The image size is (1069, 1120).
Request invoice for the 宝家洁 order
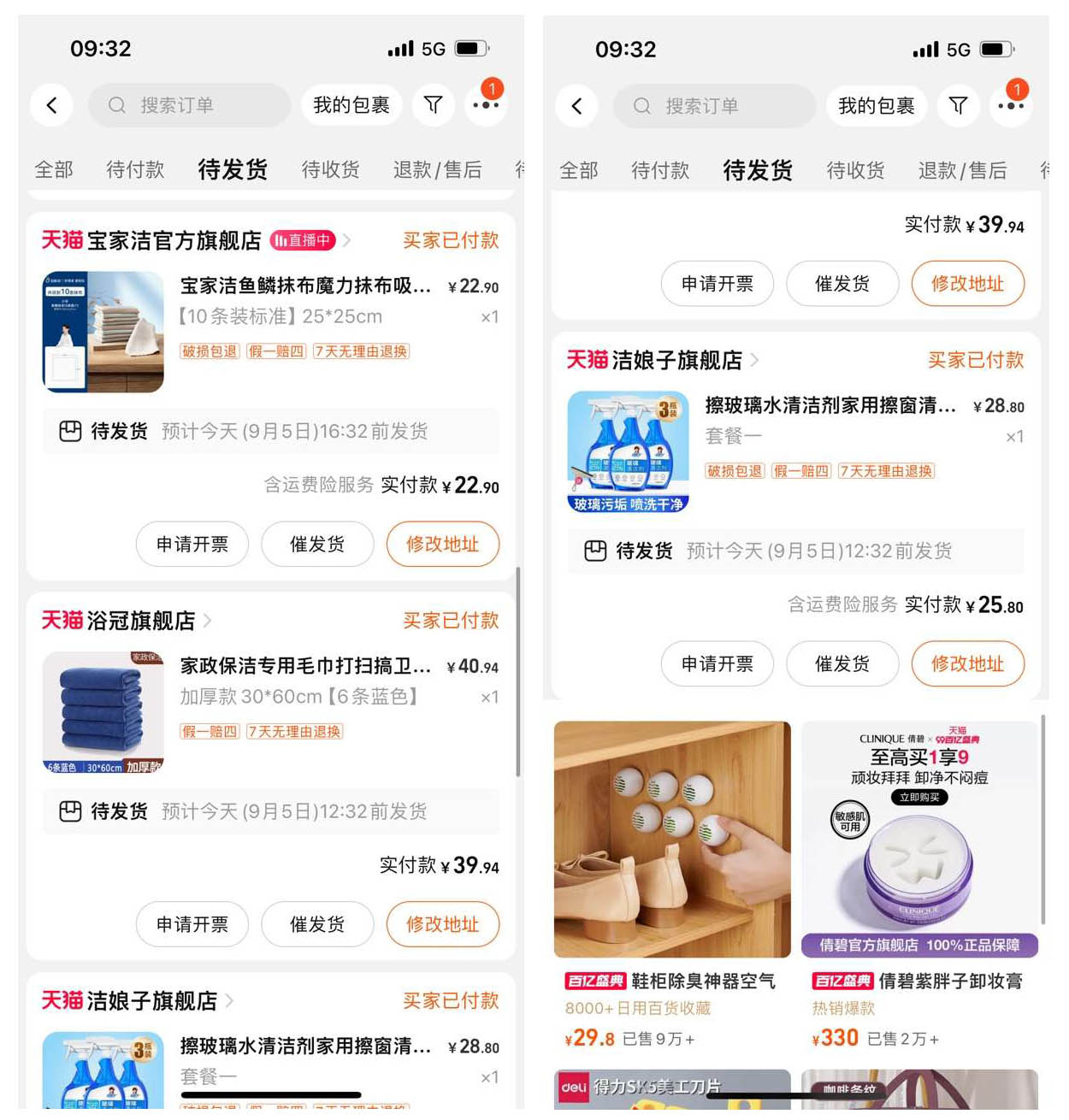[192, 545]
